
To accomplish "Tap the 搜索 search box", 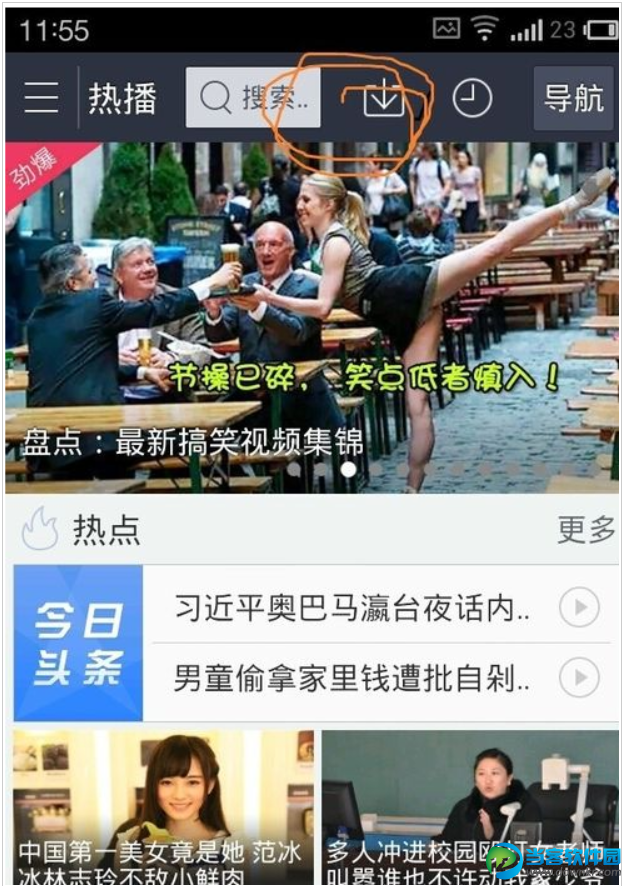I will [253, 97].
